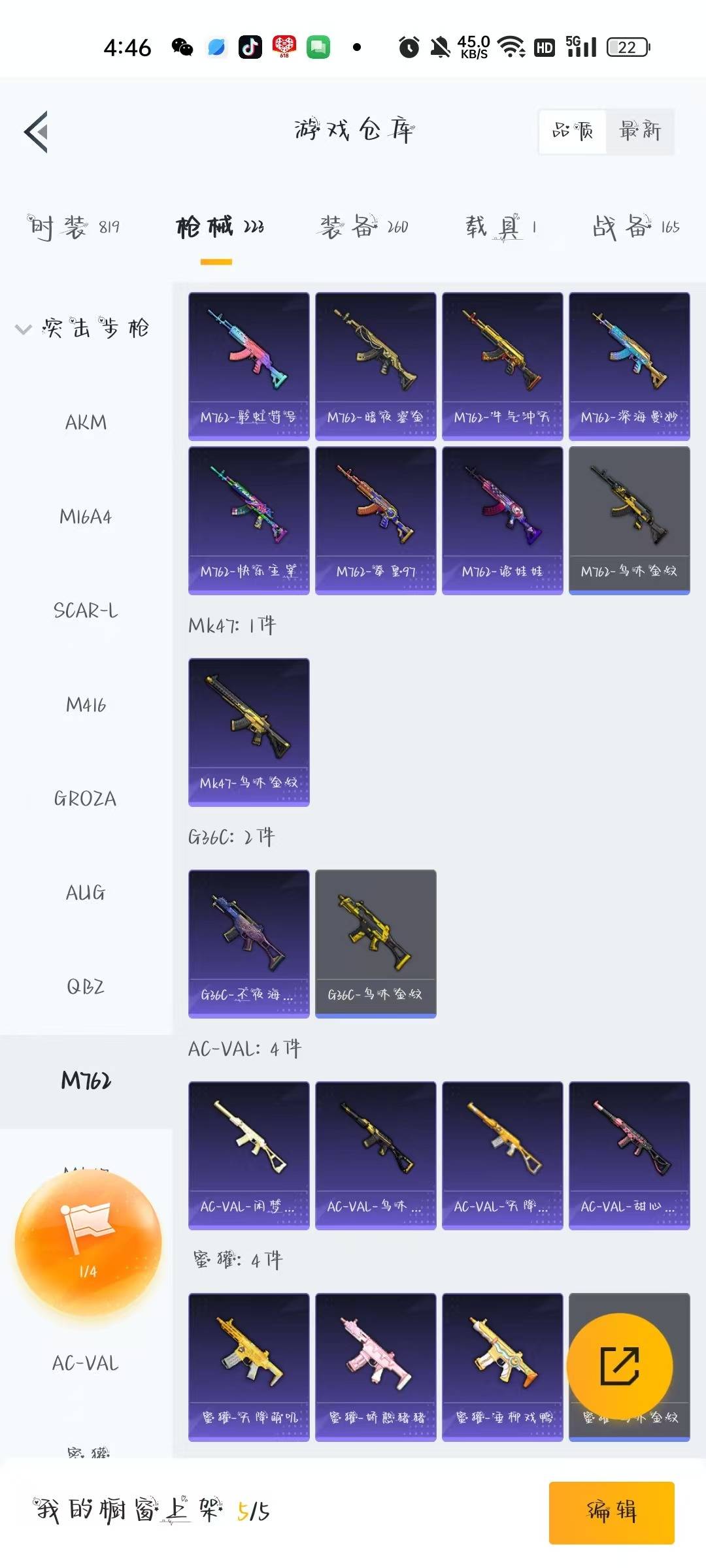The width and height of the screenshot is (706, 1568).
Task: Jump to GROZA skins
Action: (86, 799)
